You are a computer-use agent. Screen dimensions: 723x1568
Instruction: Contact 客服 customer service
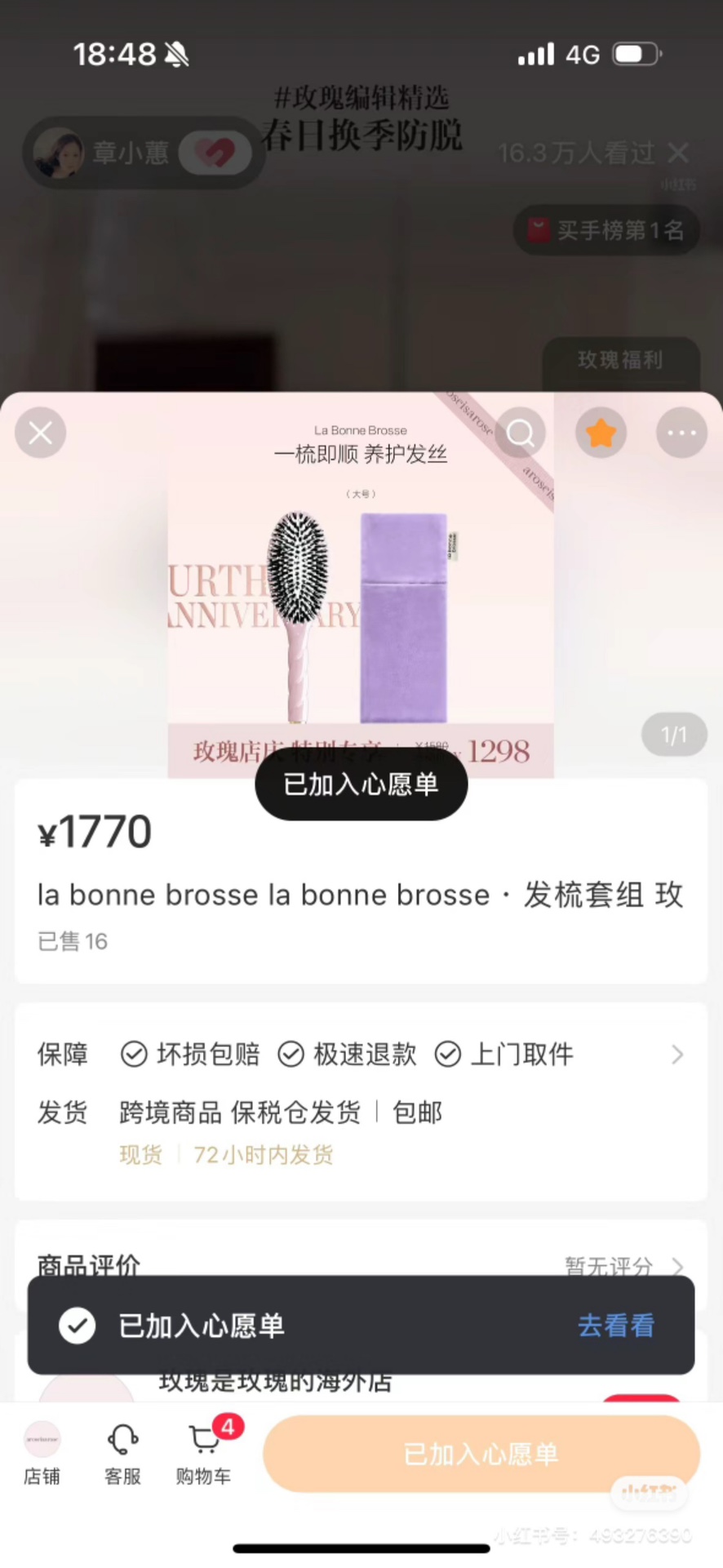(122, 1453)
